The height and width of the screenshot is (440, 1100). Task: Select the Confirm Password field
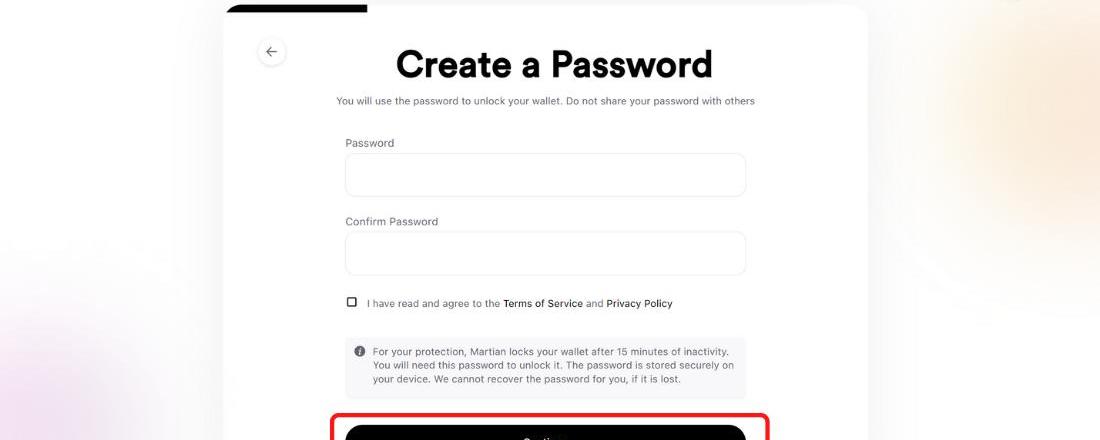[x=545, y=254]
